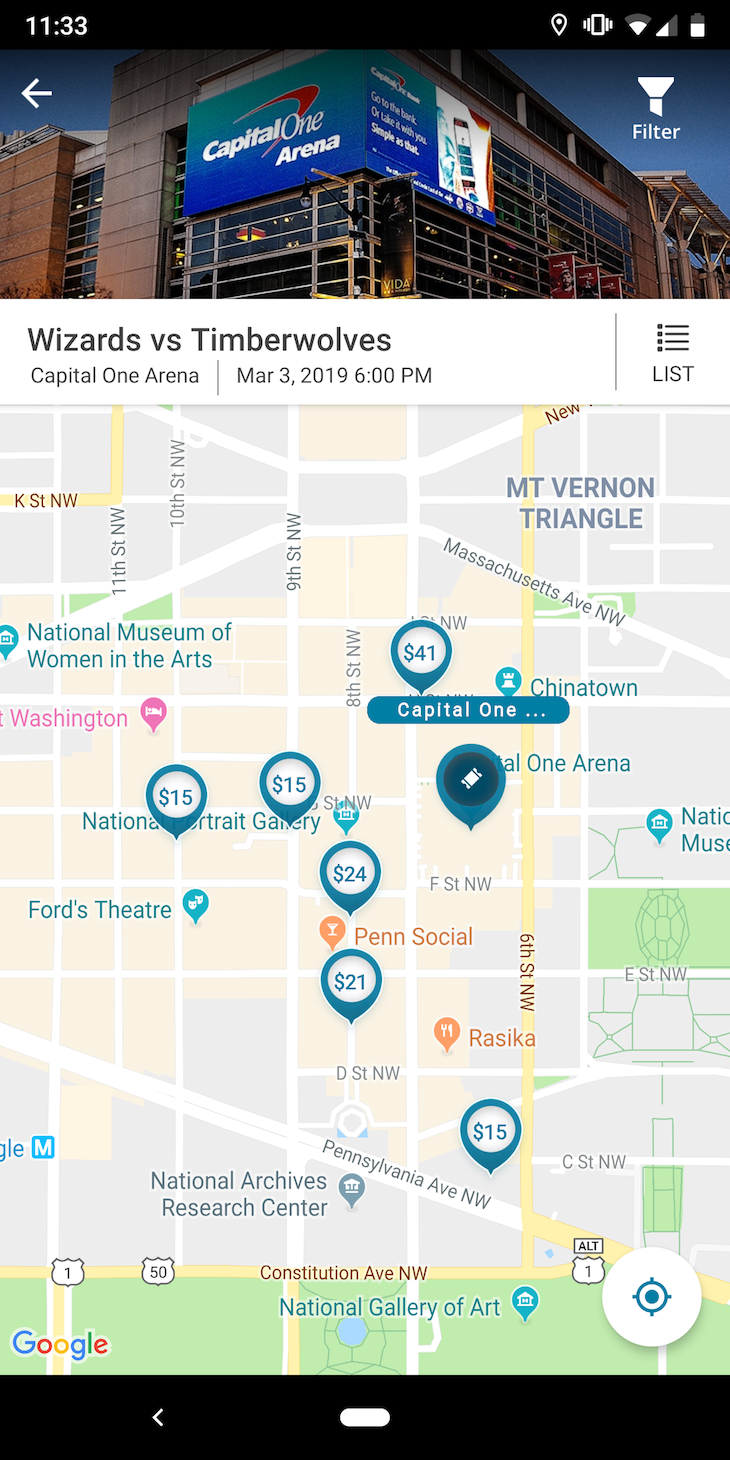The image size is (730, 1460).
Task: Open the Filter options
Action: tap(655, 110)
